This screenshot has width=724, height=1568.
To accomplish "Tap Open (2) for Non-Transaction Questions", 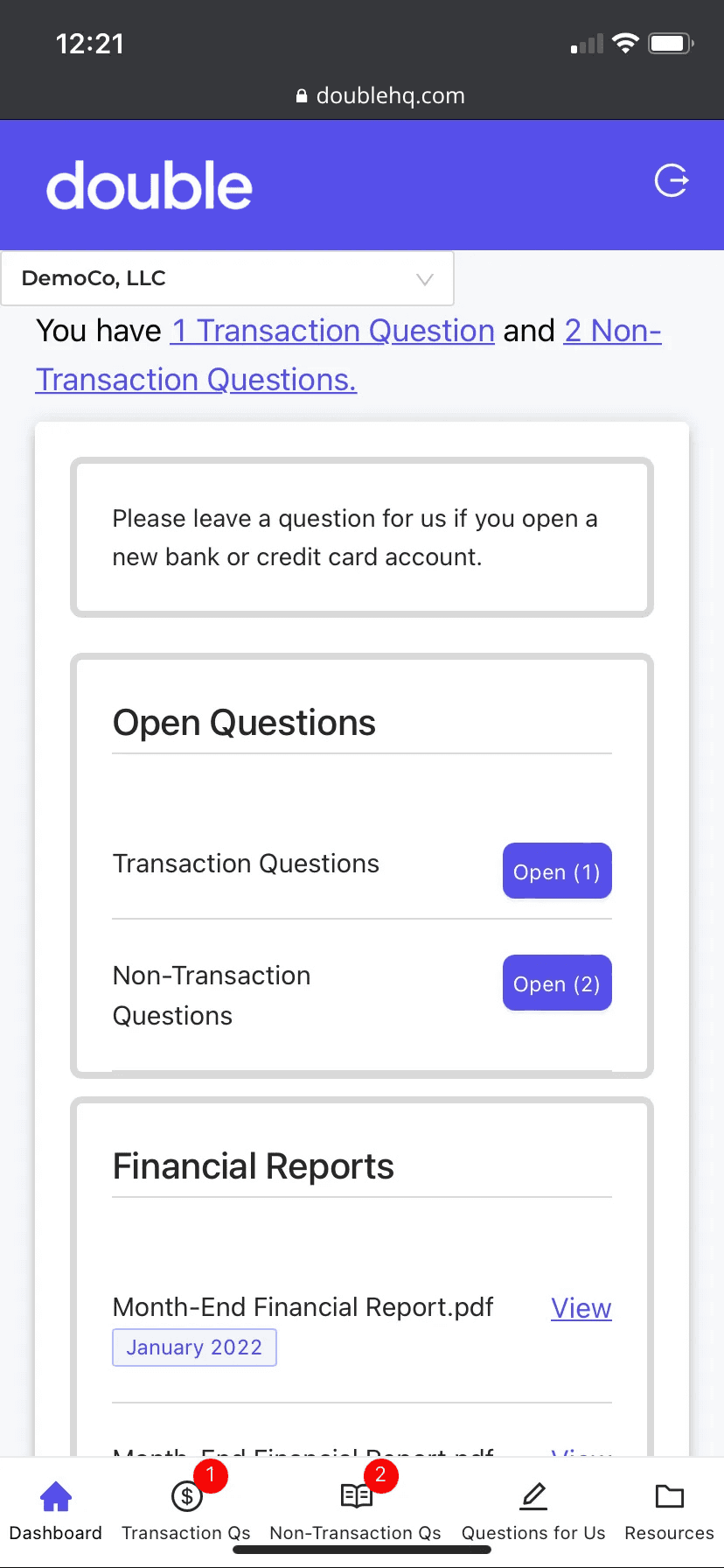I will 557,983.
